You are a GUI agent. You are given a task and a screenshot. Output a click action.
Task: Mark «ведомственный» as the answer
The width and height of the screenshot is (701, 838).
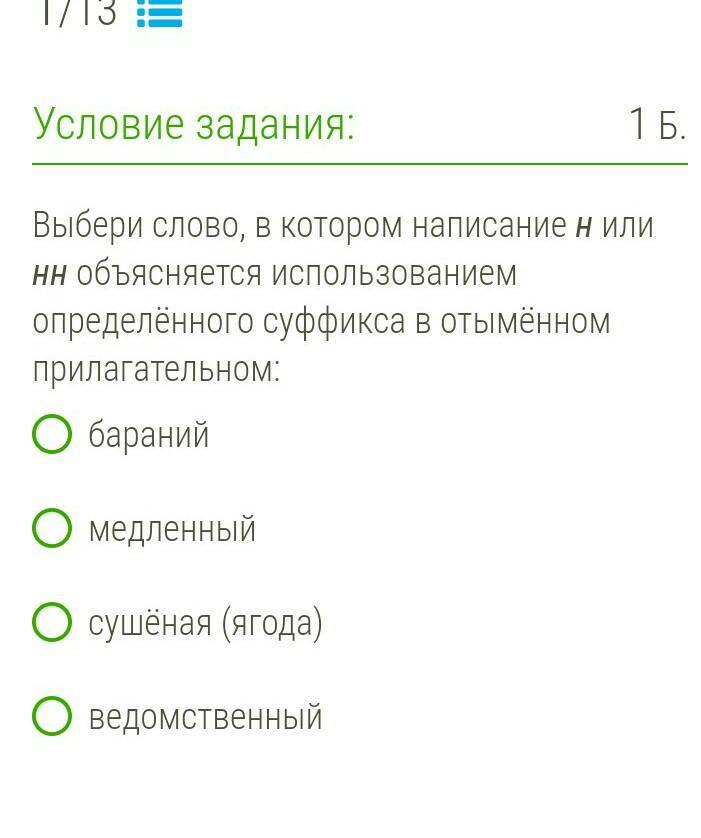pyautogui.click(x=52, y=717)
